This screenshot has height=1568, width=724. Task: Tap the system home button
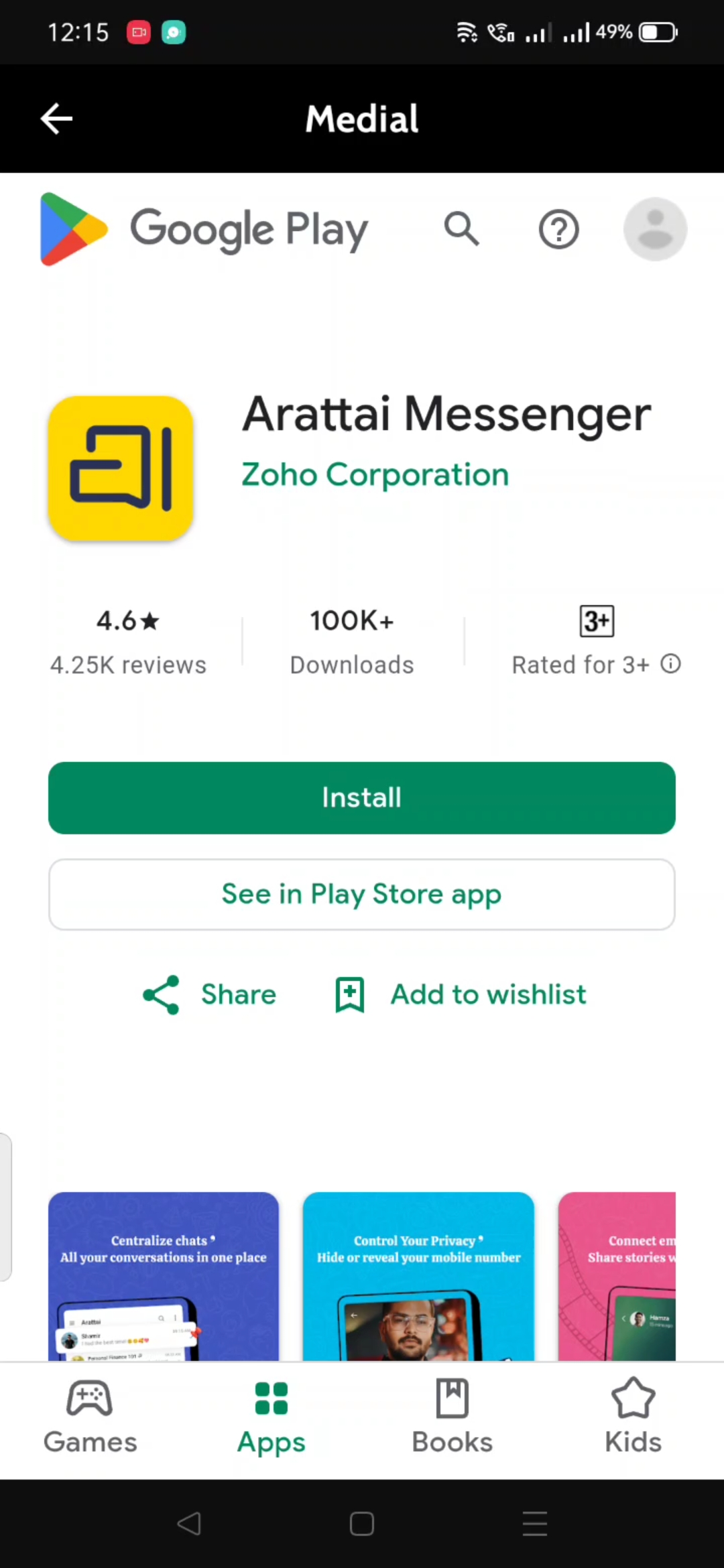[x=362, y=1524]
